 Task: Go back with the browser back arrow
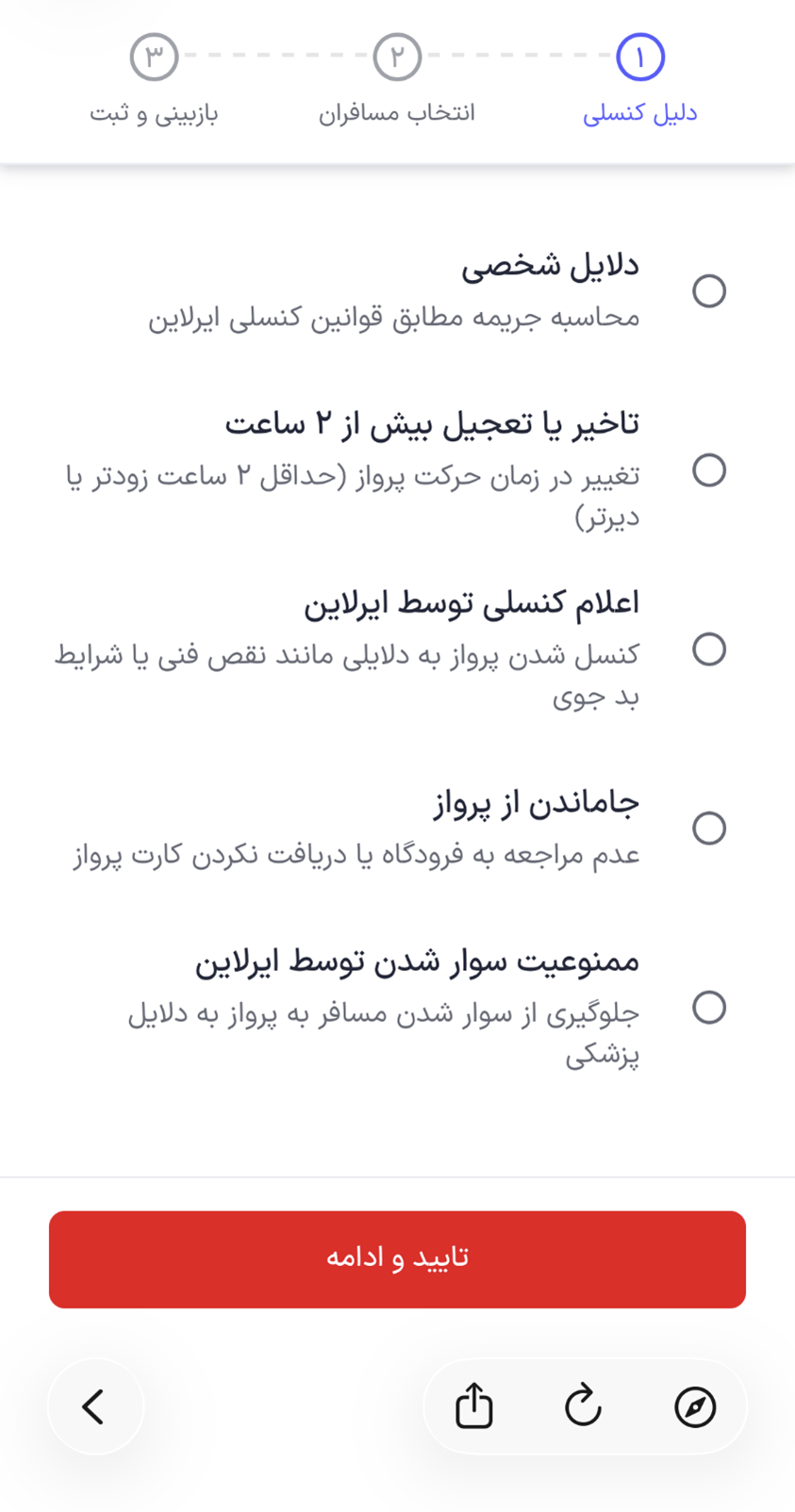[94, 1406]
